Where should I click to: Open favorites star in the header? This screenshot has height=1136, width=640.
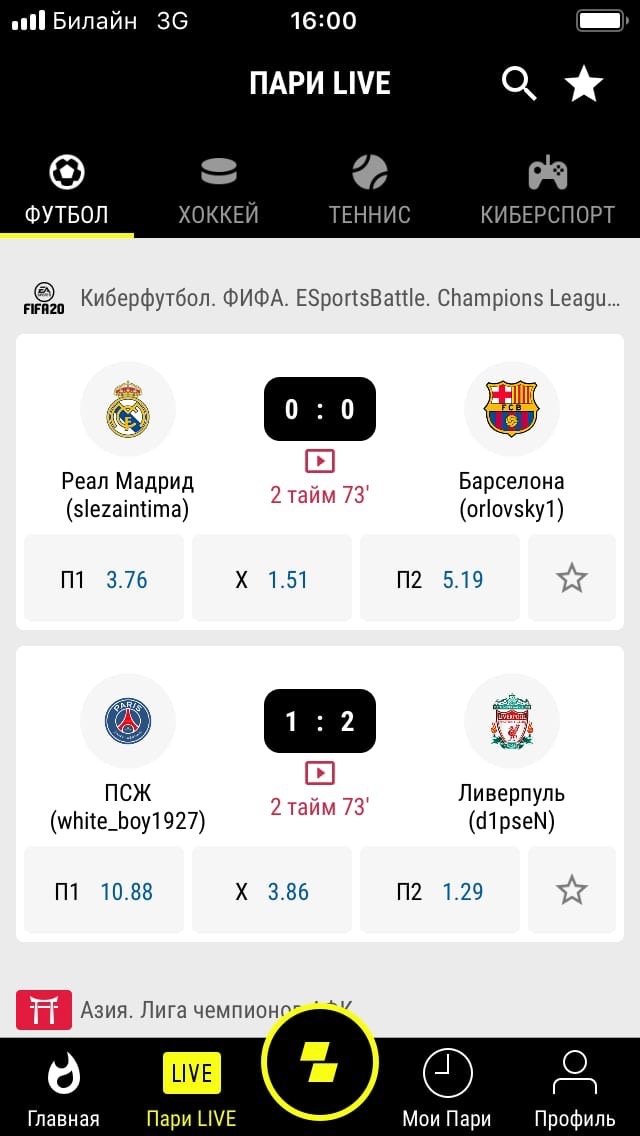pyautogui.click(x=584, y=85)
